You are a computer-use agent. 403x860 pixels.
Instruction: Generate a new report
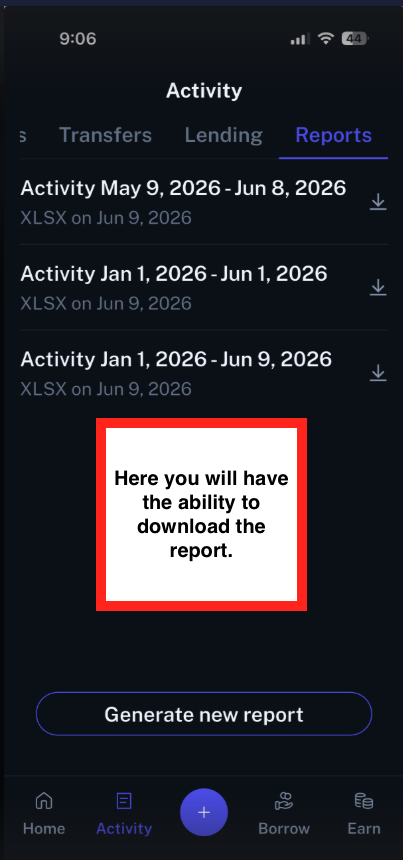(204, 714)
